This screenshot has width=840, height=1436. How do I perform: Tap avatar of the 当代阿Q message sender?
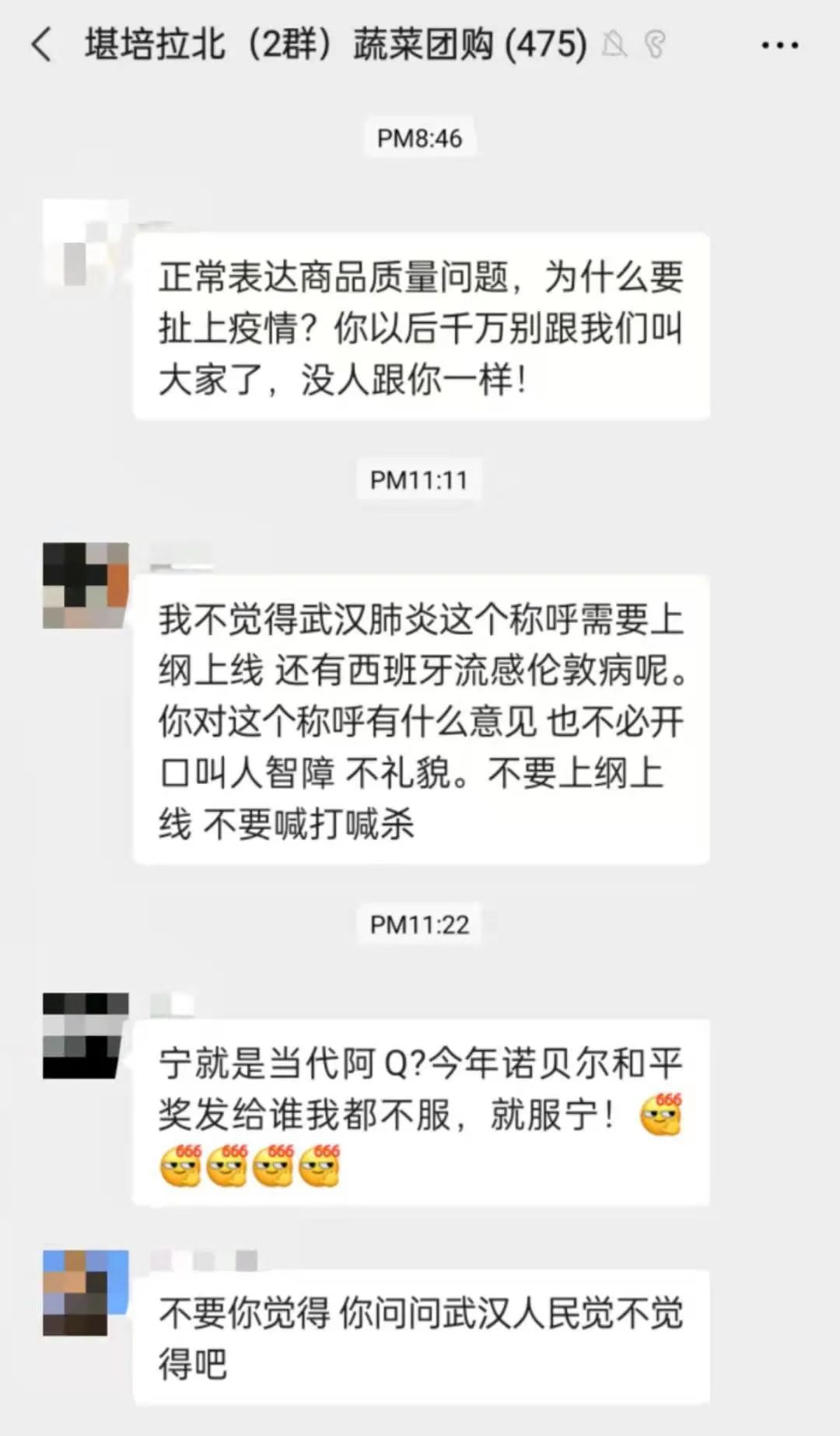pos(86,1035)
